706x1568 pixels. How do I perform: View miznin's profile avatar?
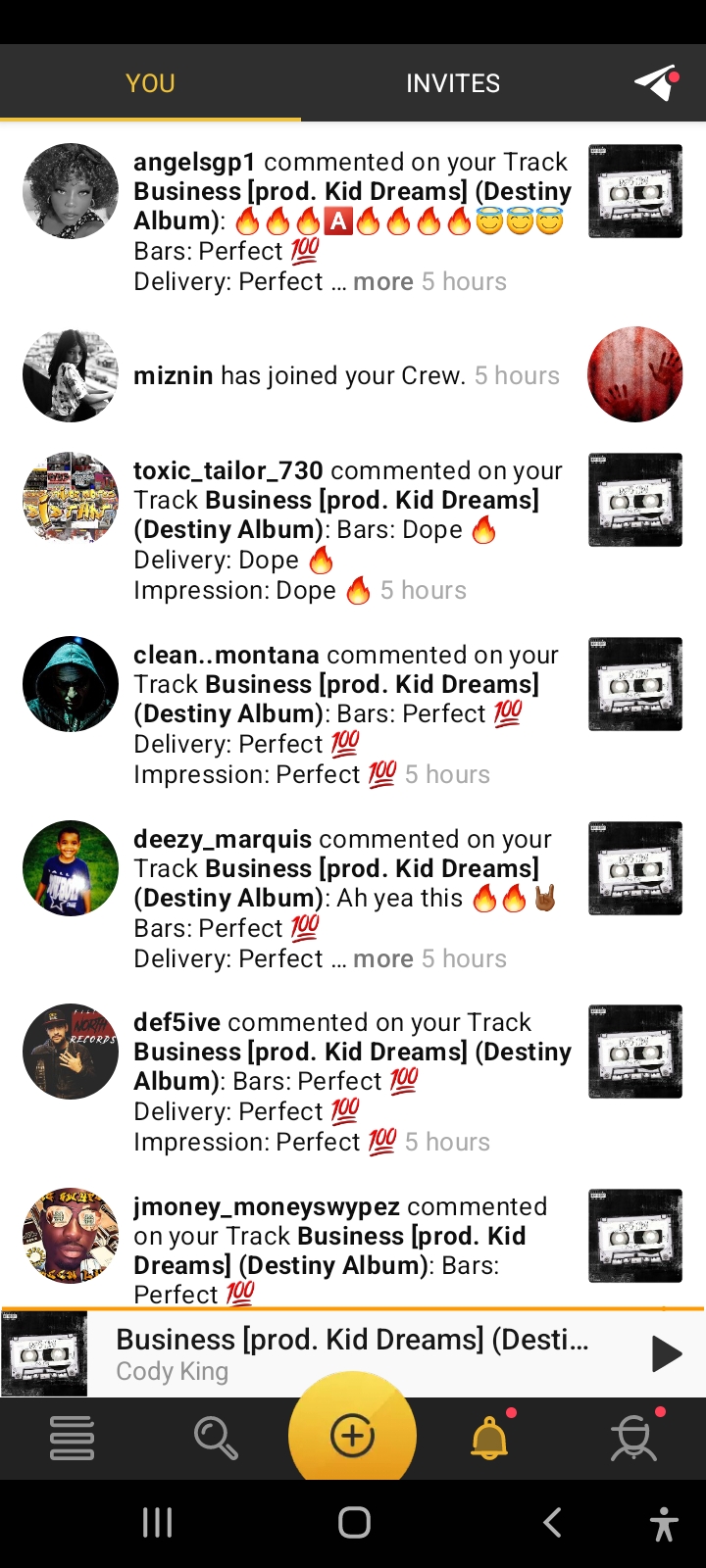71,375
